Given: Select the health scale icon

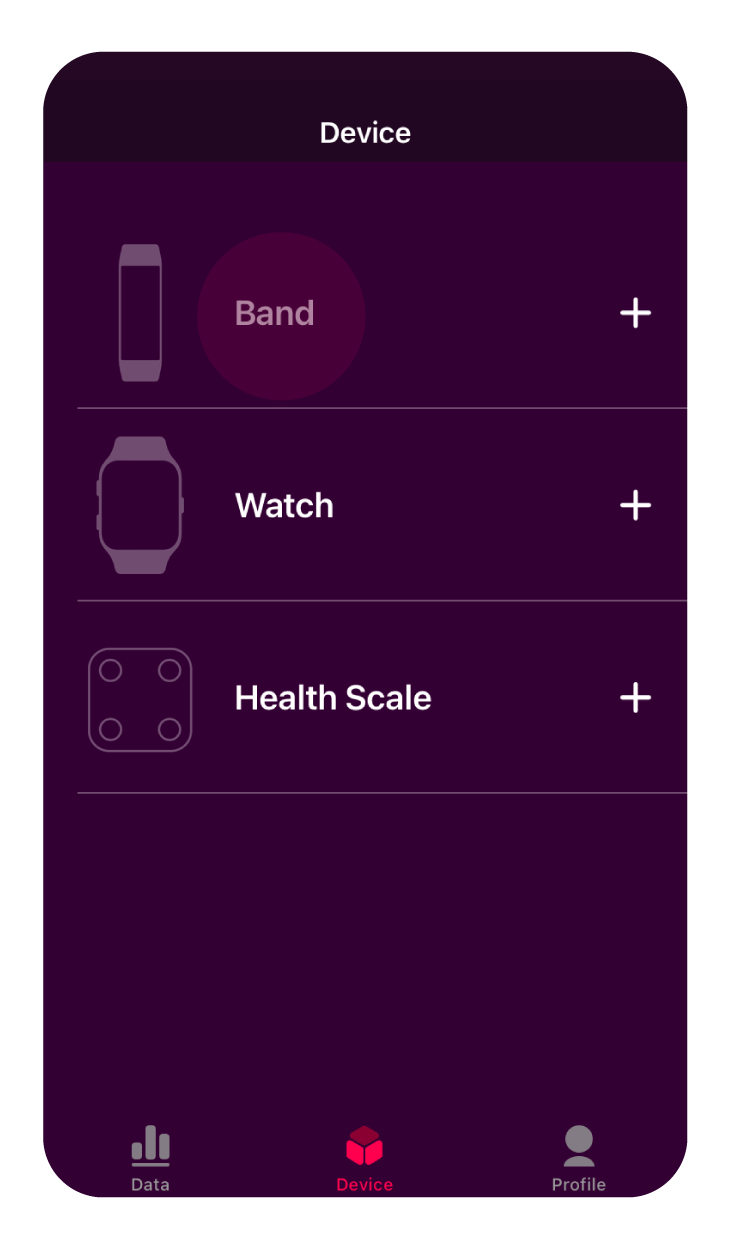Looking at the screenshot, I should pyautogui.click(x=141, y=698).
